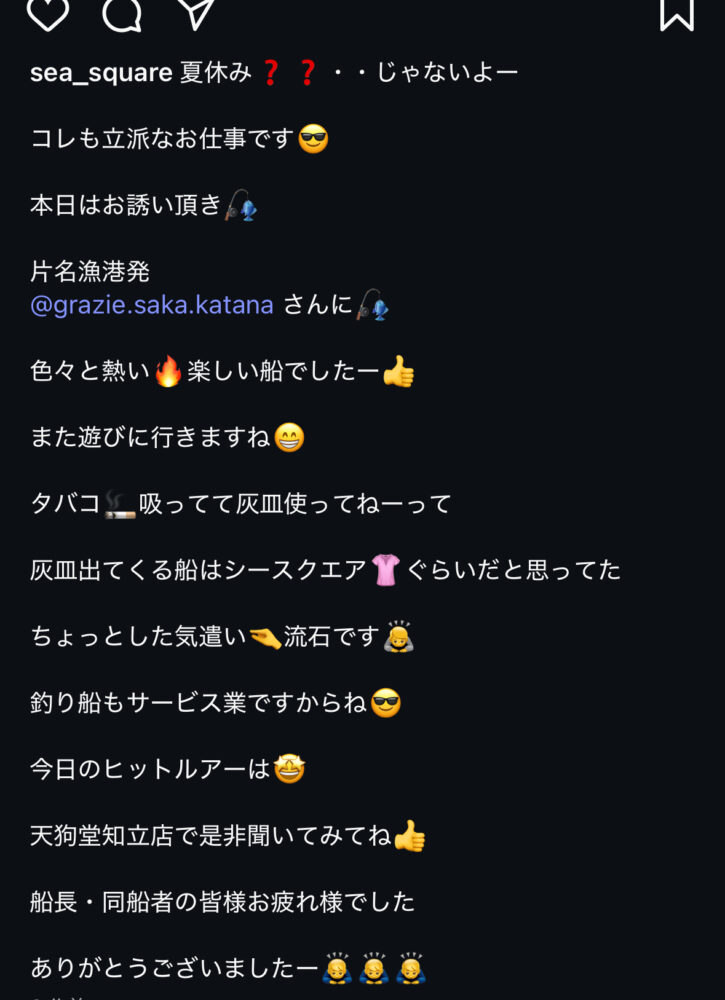Bookmark this post

(x=677, y=12)
